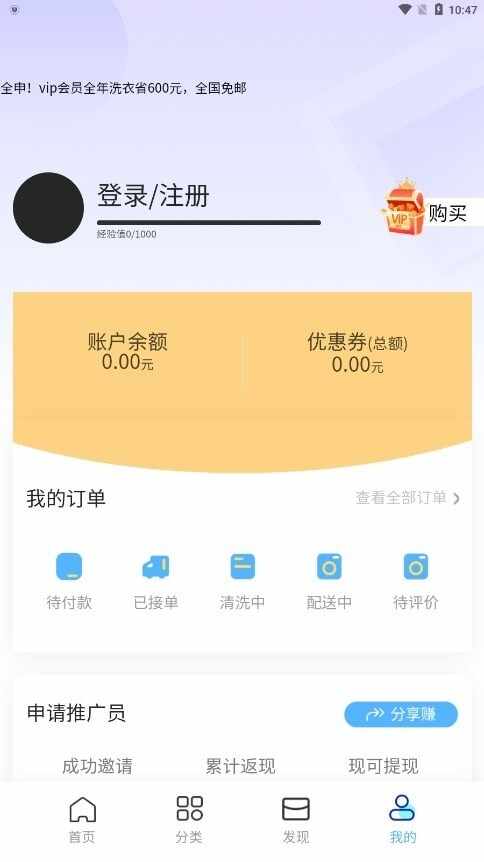Select the 我的 profile tab
Image resolution: width=484 pixels, height=862 pixels.
[x=403, y=820]
